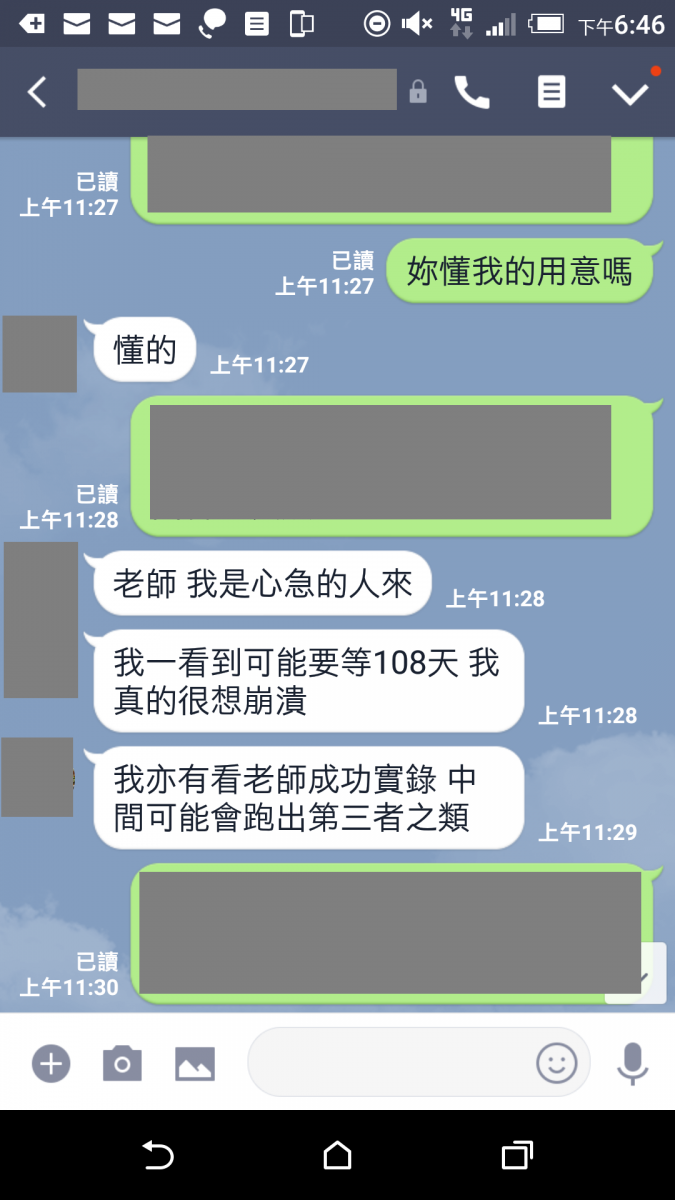Open the recent apps overview
Viewport: 675px width, 1200px height.
[x=516, y=1156]
